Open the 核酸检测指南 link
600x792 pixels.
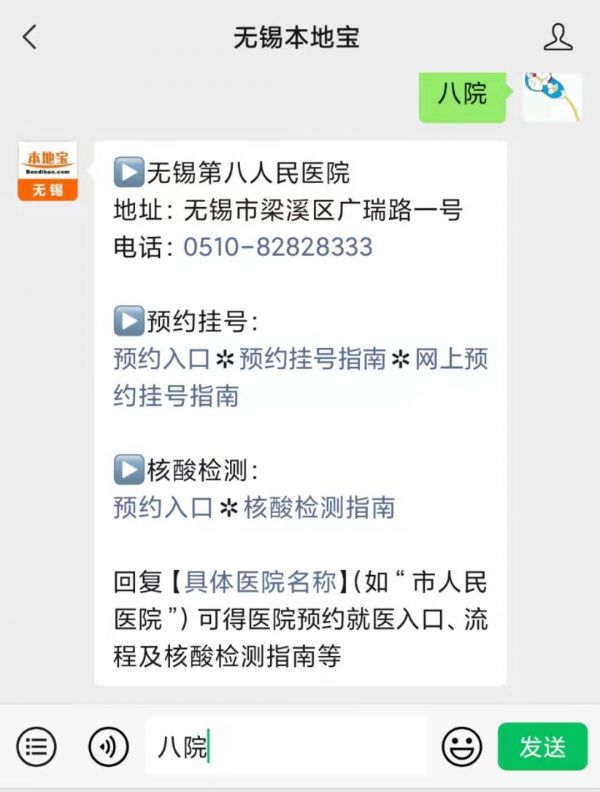[318, 507]
